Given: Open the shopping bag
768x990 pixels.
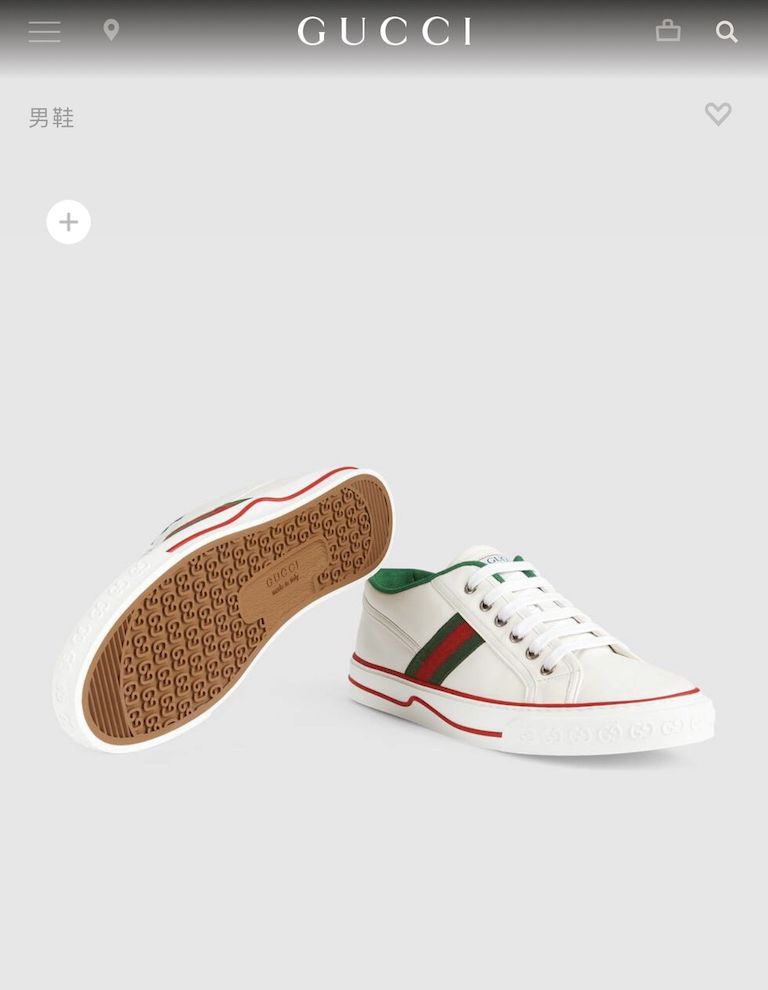Looking at the screenshot, I should click(x=668, y=32).
